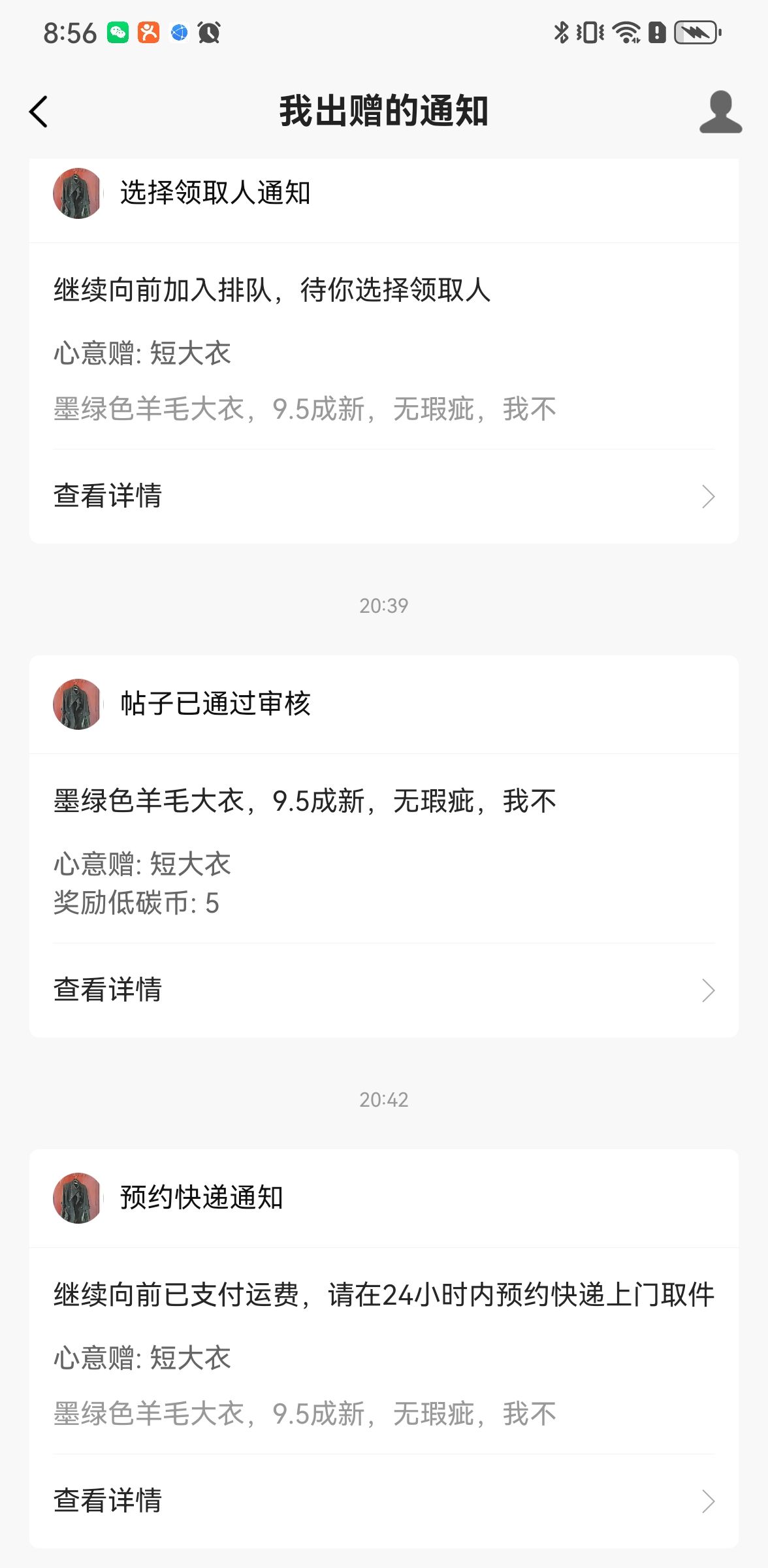Open 查看详情 under 预约快递通知
Image resolution: width=768 pixels, height=1568 pixels.
coord(383,1500)
